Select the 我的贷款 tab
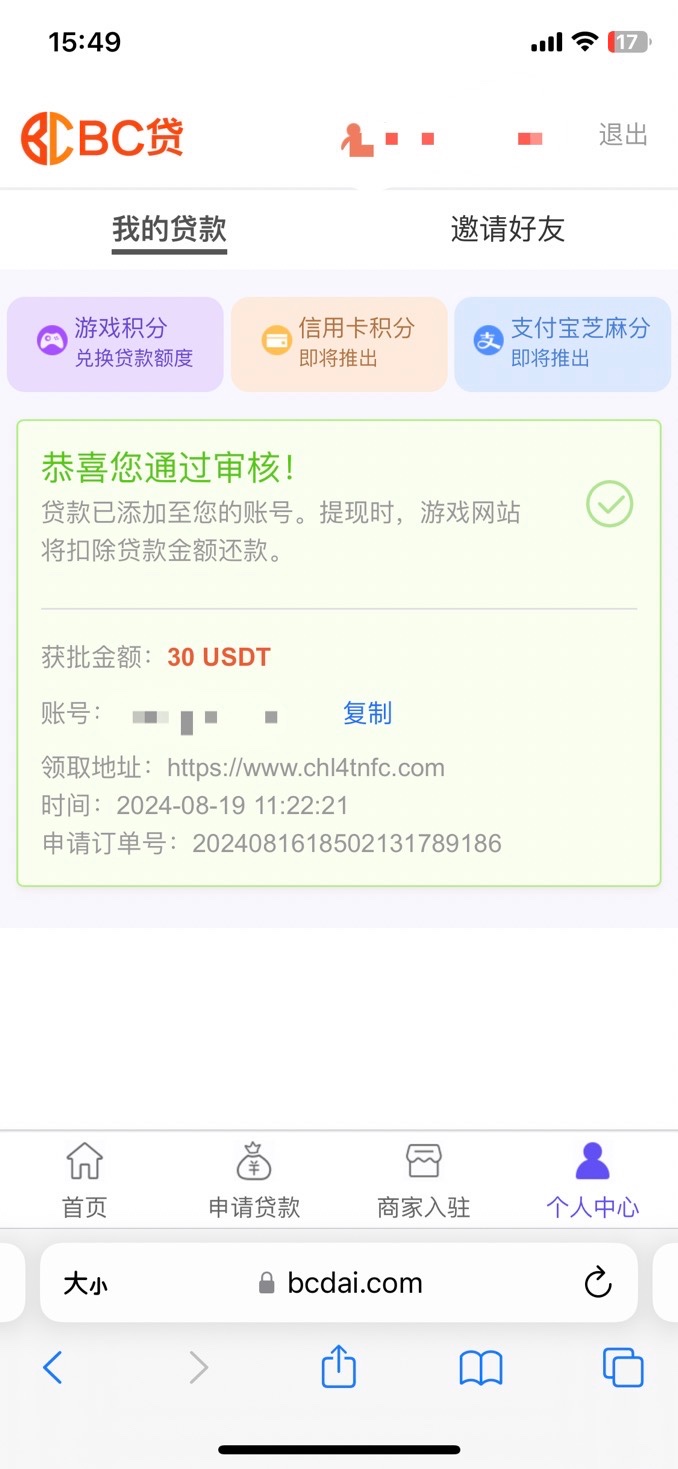This screenshot has width=678, height=1469. (x=169, y=229)
